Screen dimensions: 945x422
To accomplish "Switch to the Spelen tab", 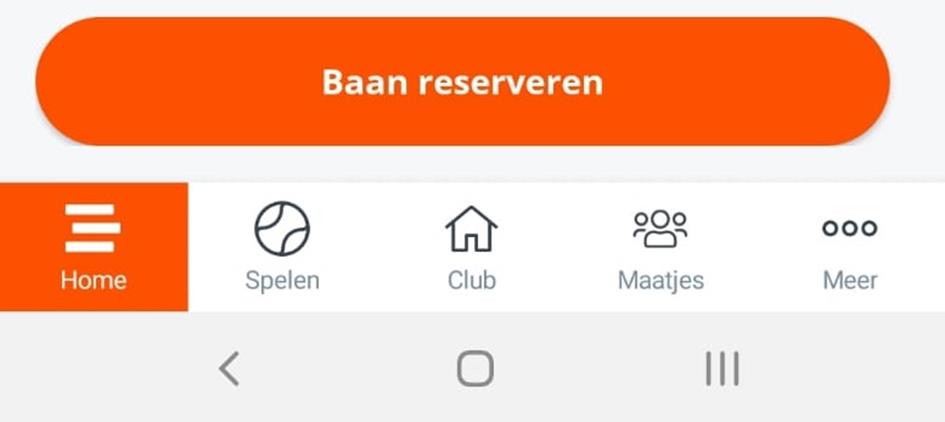I will tap(282, 246).
